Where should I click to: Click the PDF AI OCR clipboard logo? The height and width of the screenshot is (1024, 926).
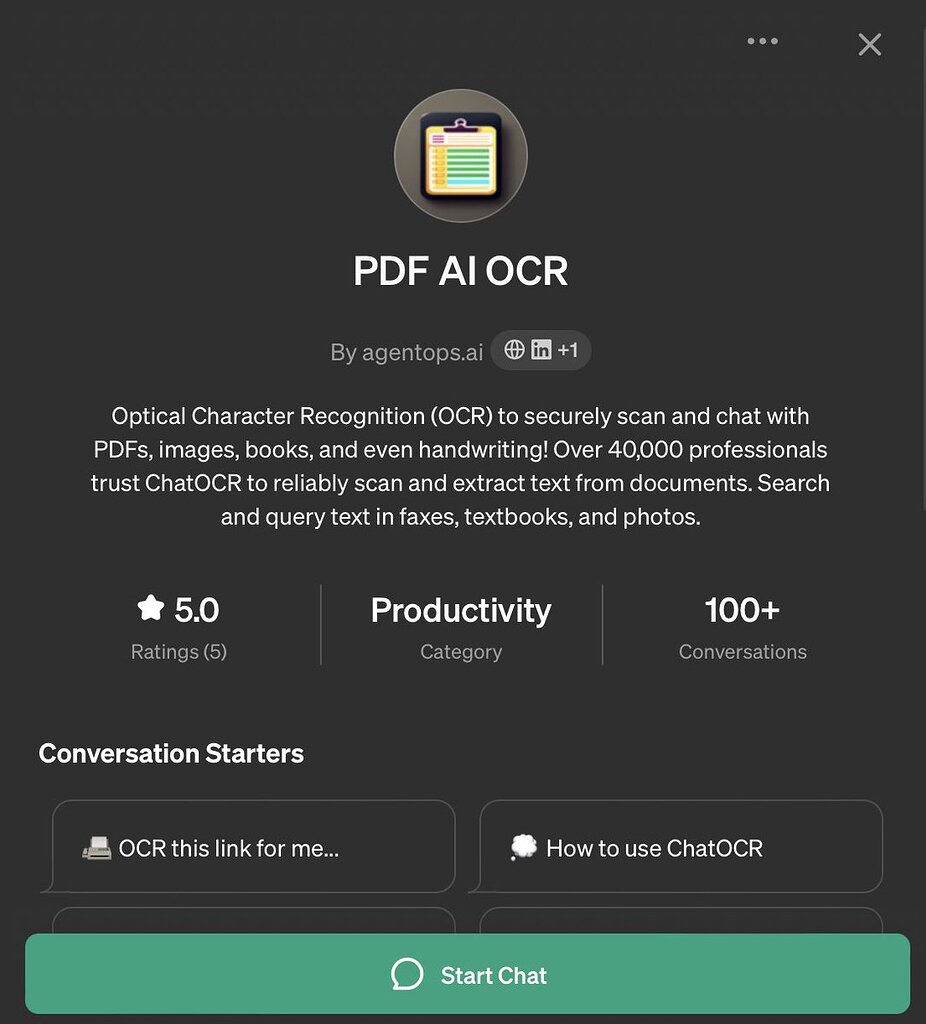point(461,155)
